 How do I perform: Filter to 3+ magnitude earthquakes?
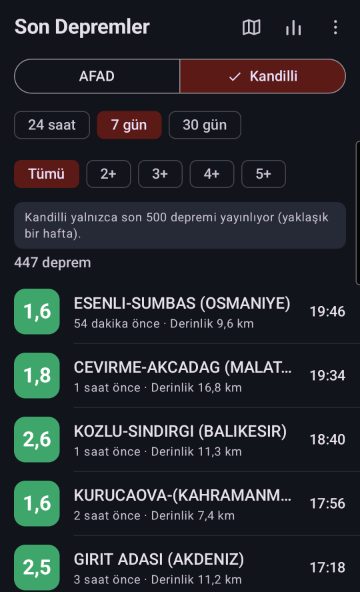(x=160, y=174)
